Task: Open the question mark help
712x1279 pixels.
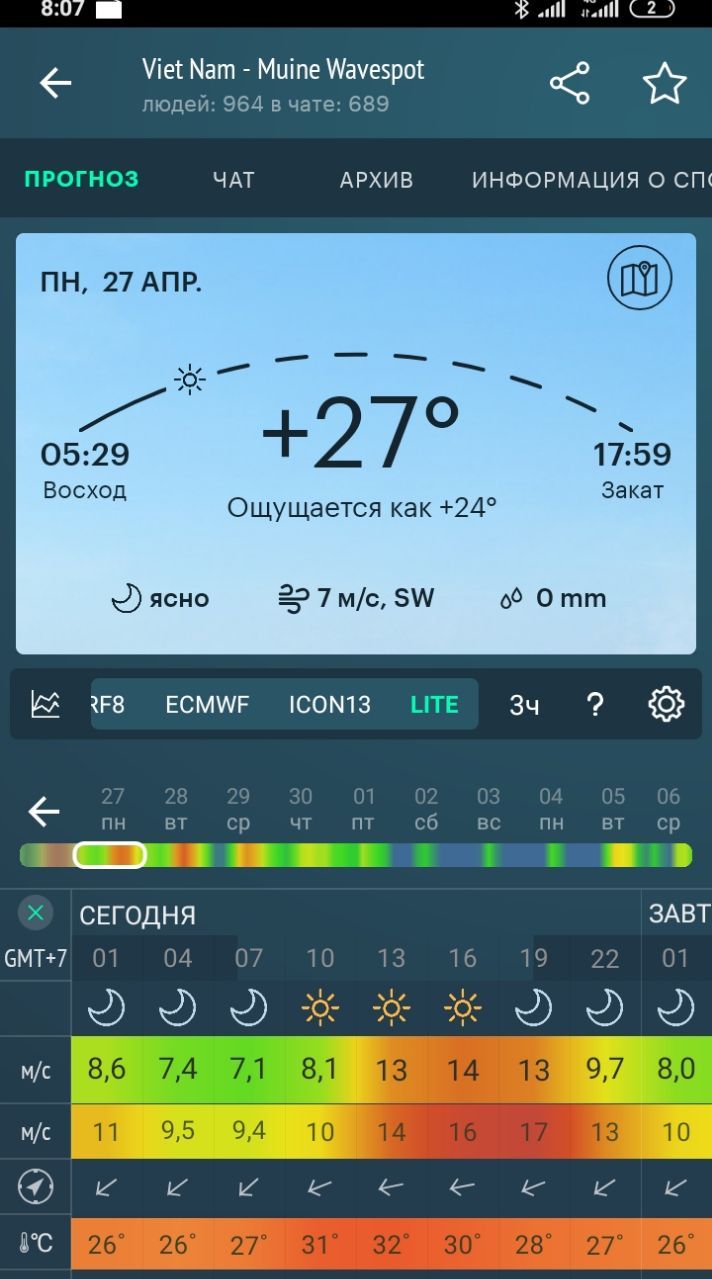Action: (x=595, y=704)
